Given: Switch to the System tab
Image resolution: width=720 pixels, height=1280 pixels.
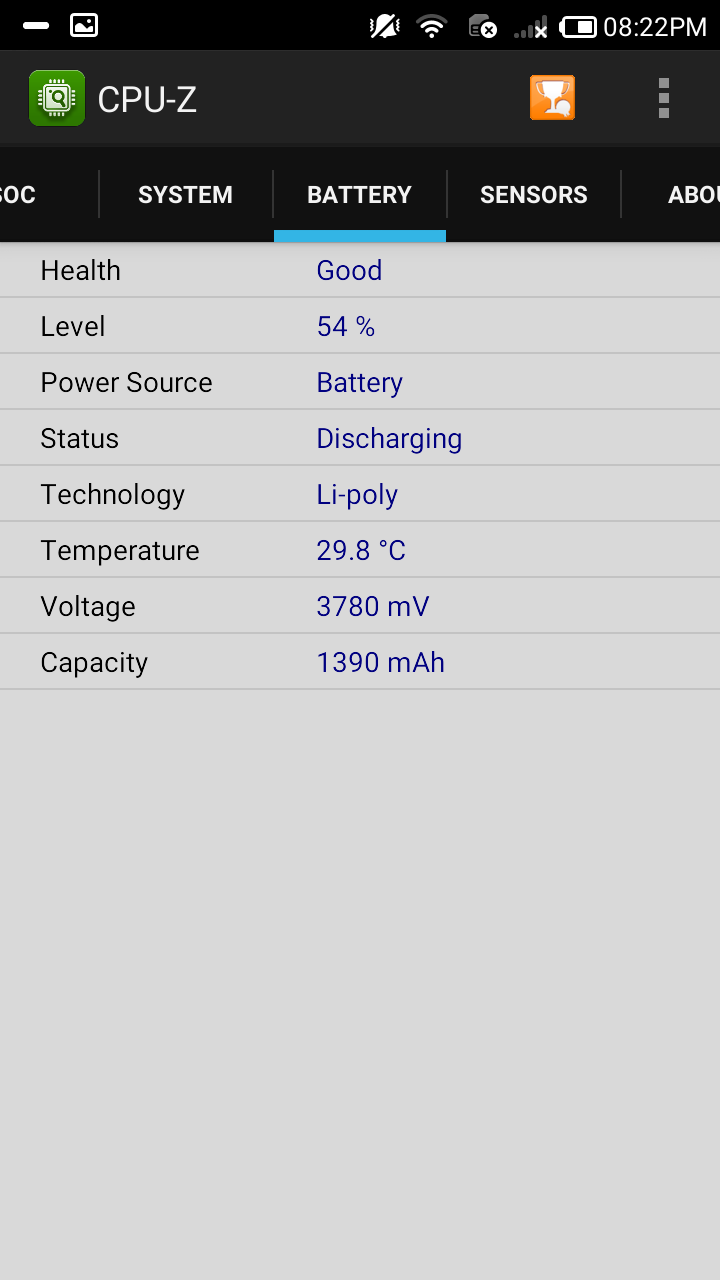Looking at the screenshot, I should (185, 194).
